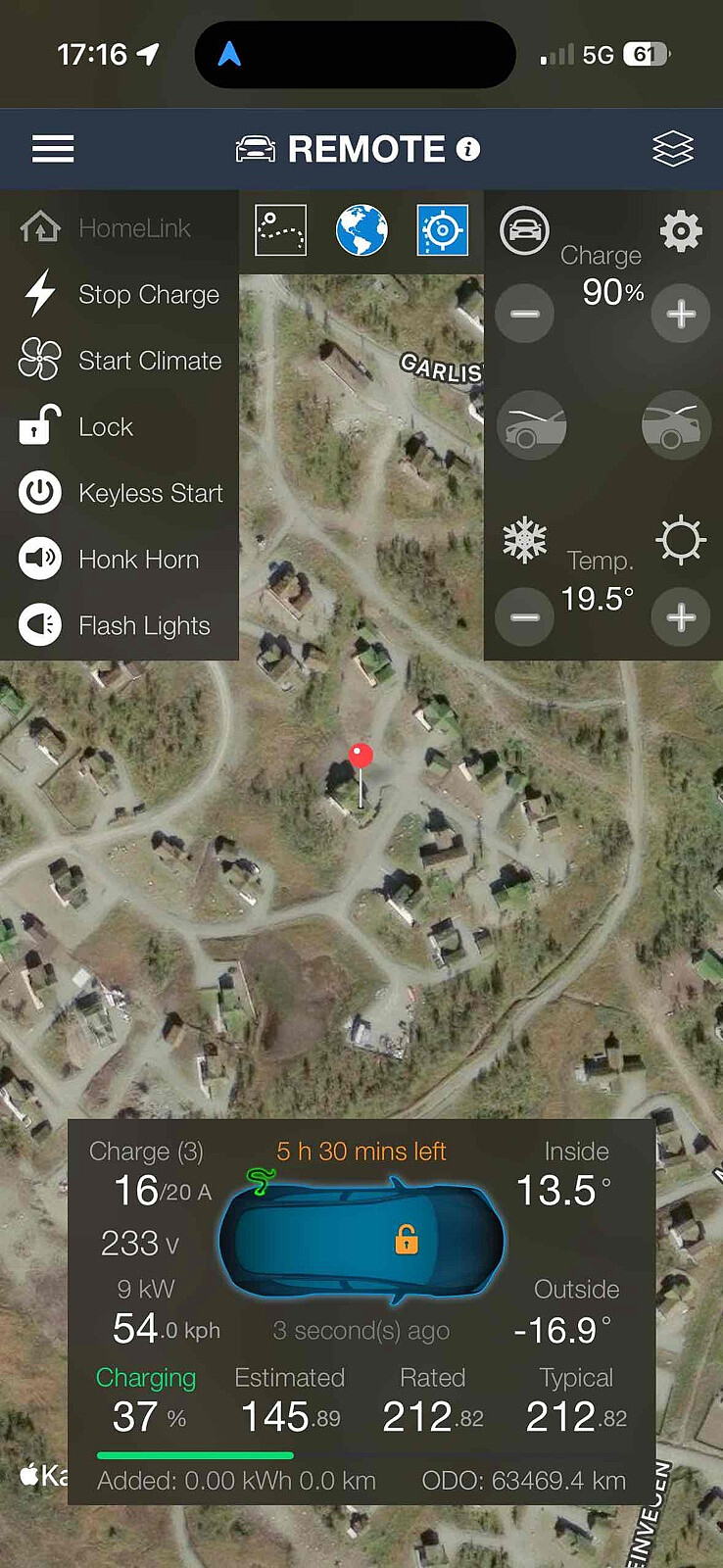This screenshot has width=723, height=1568.
Task: Open the settings gear
Action: (x=681, y=231)
